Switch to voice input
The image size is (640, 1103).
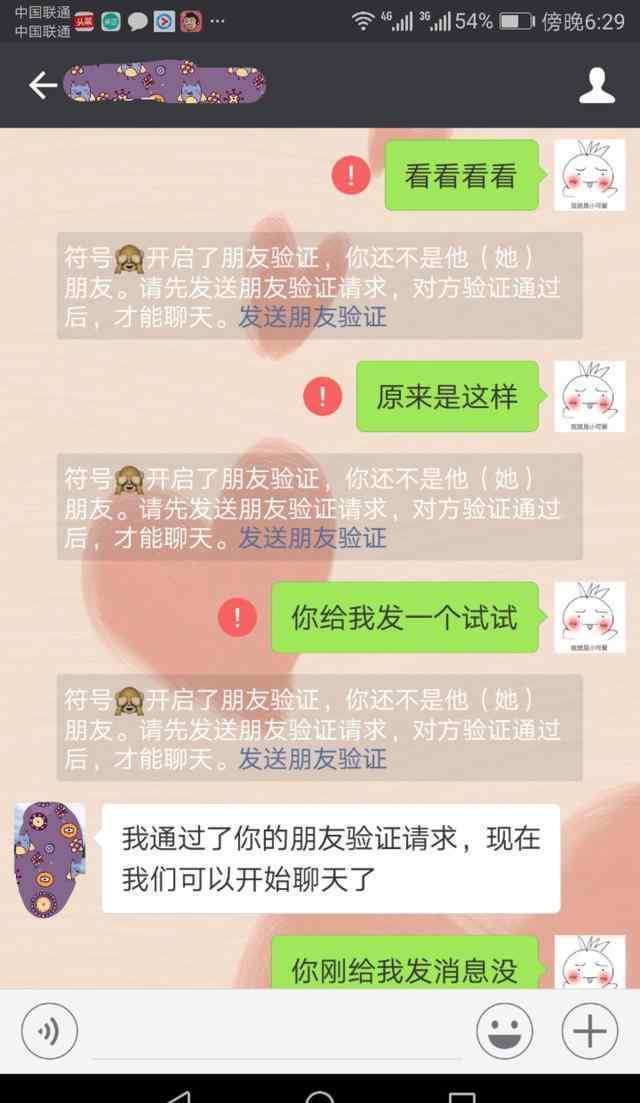click(x=49, y=1031)
